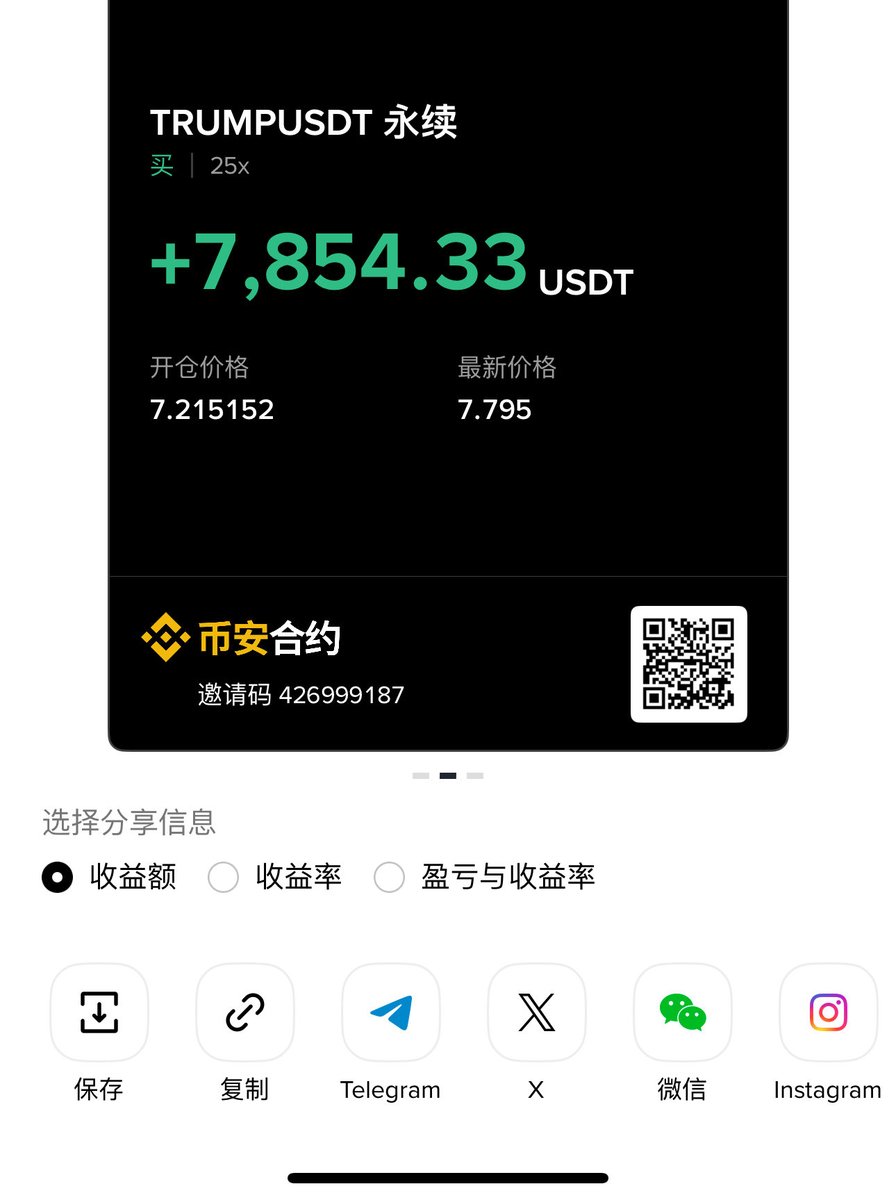Copy the share link with 复制
The width and height of the screenshot is (896, 1200).
click(245, 1013)
